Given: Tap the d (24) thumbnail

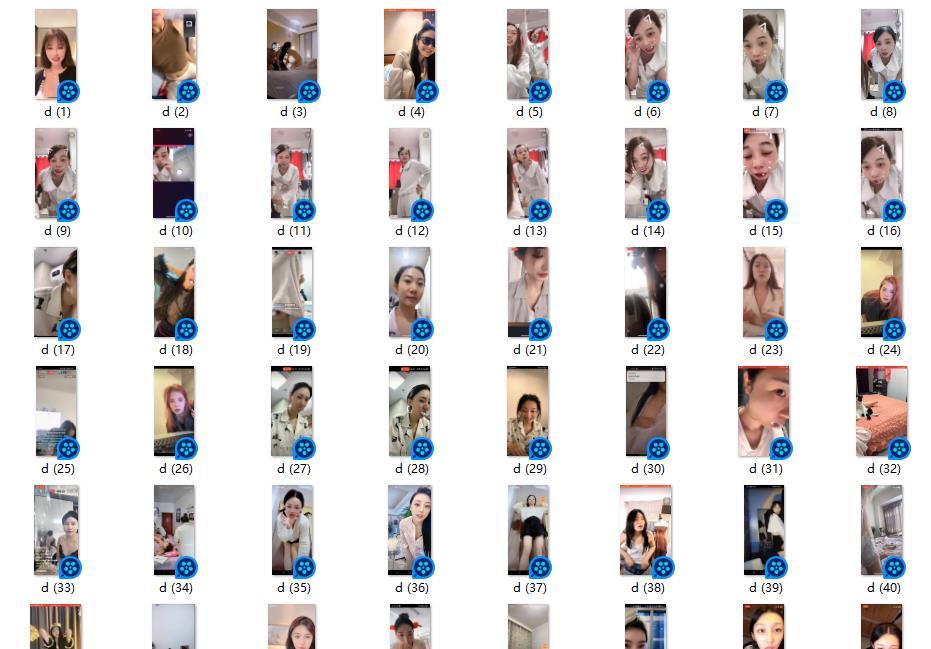Looking at the screenshot, I should pos(882,293).
